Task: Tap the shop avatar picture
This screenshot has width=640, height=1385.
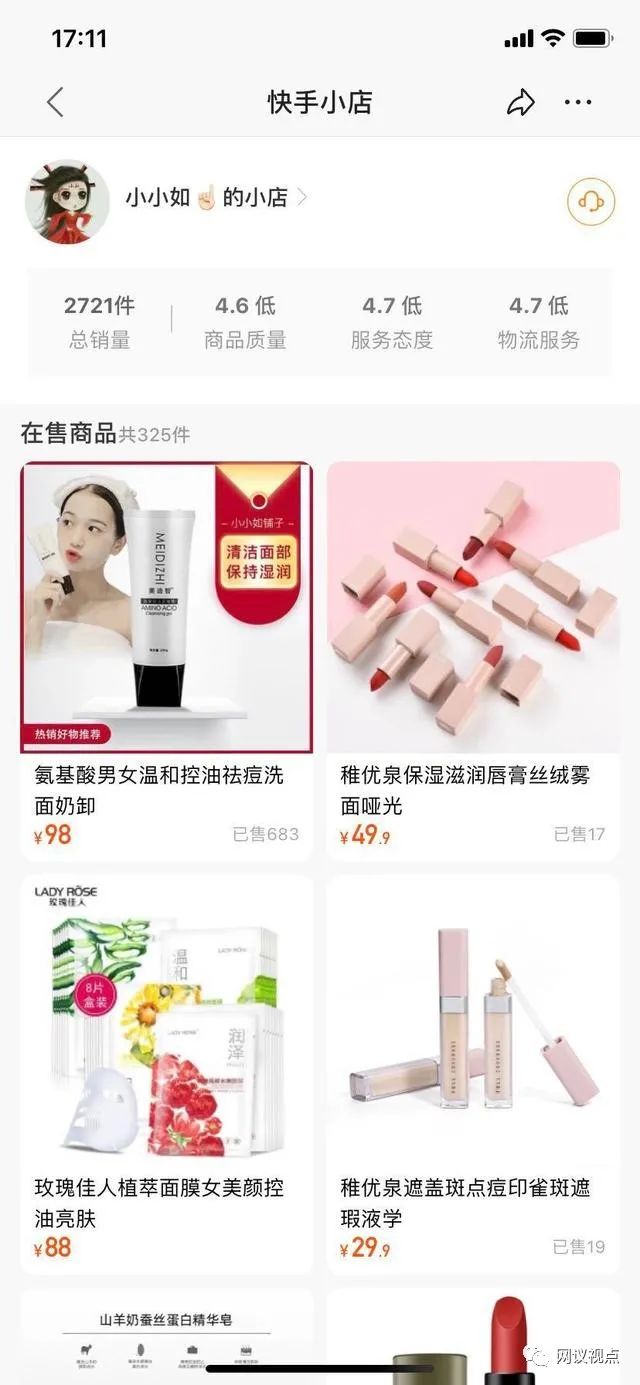Action: point(67,201)
